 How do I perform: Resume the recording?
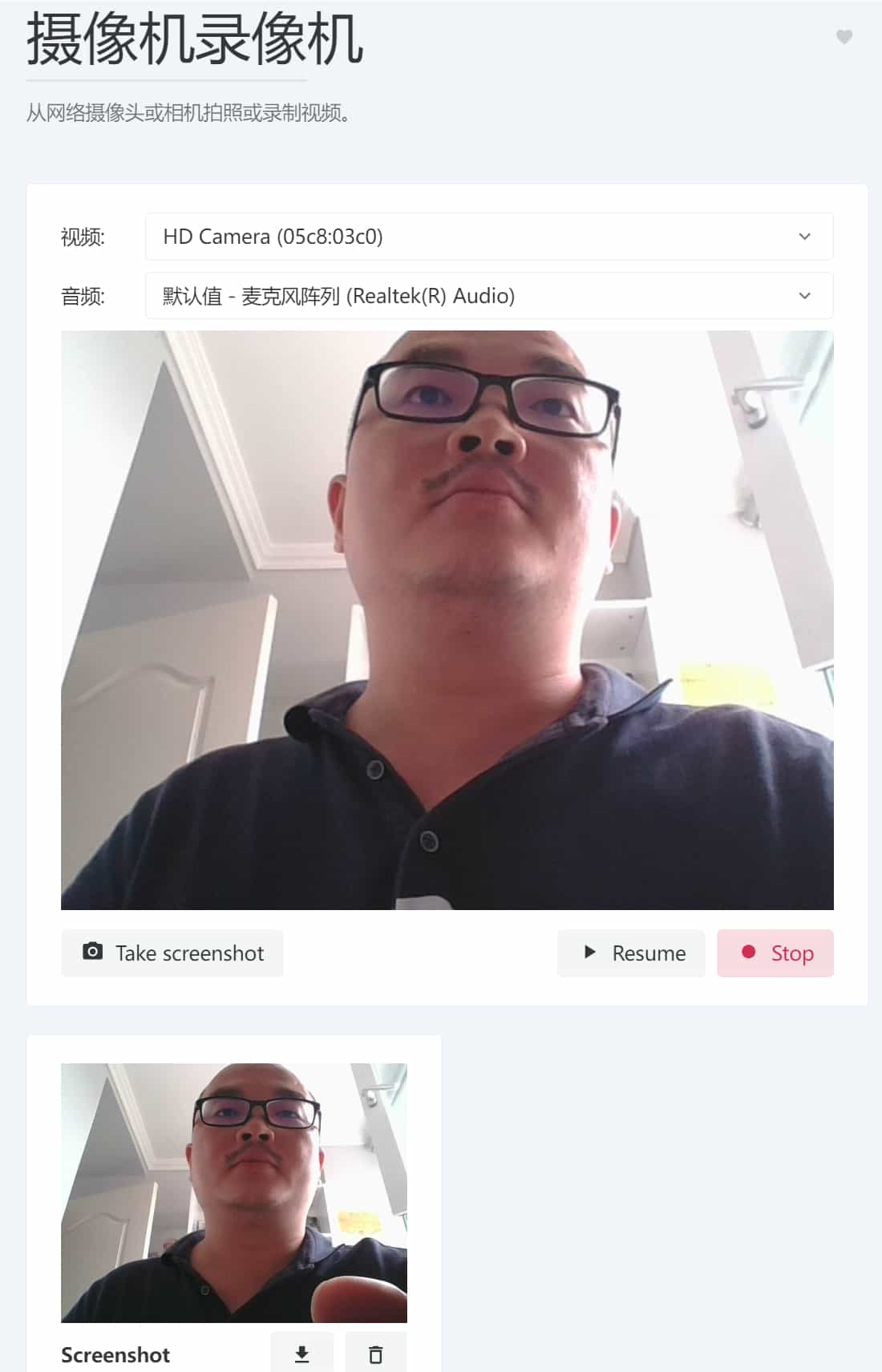click(x=631, y=953)
